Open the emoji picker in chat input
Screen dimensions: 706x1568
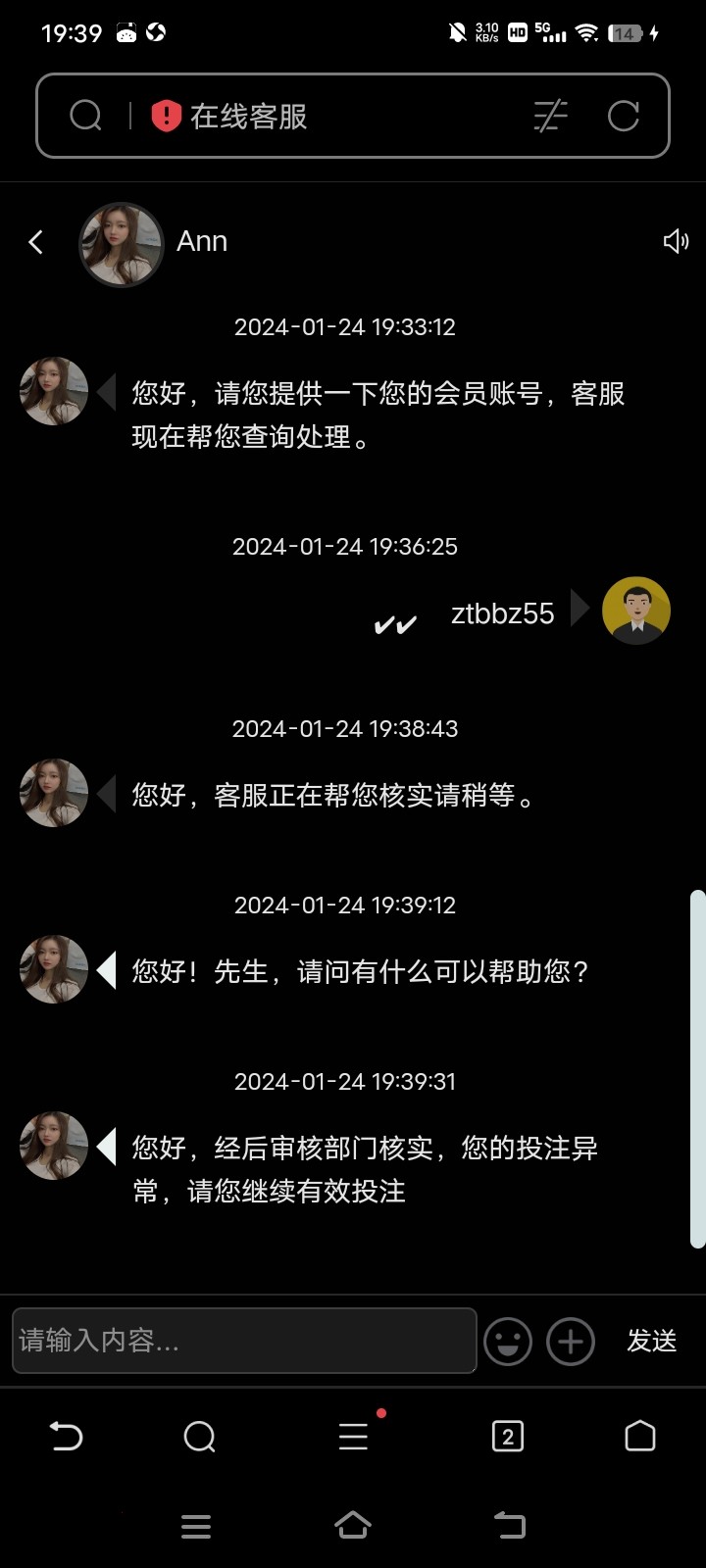508,1341
